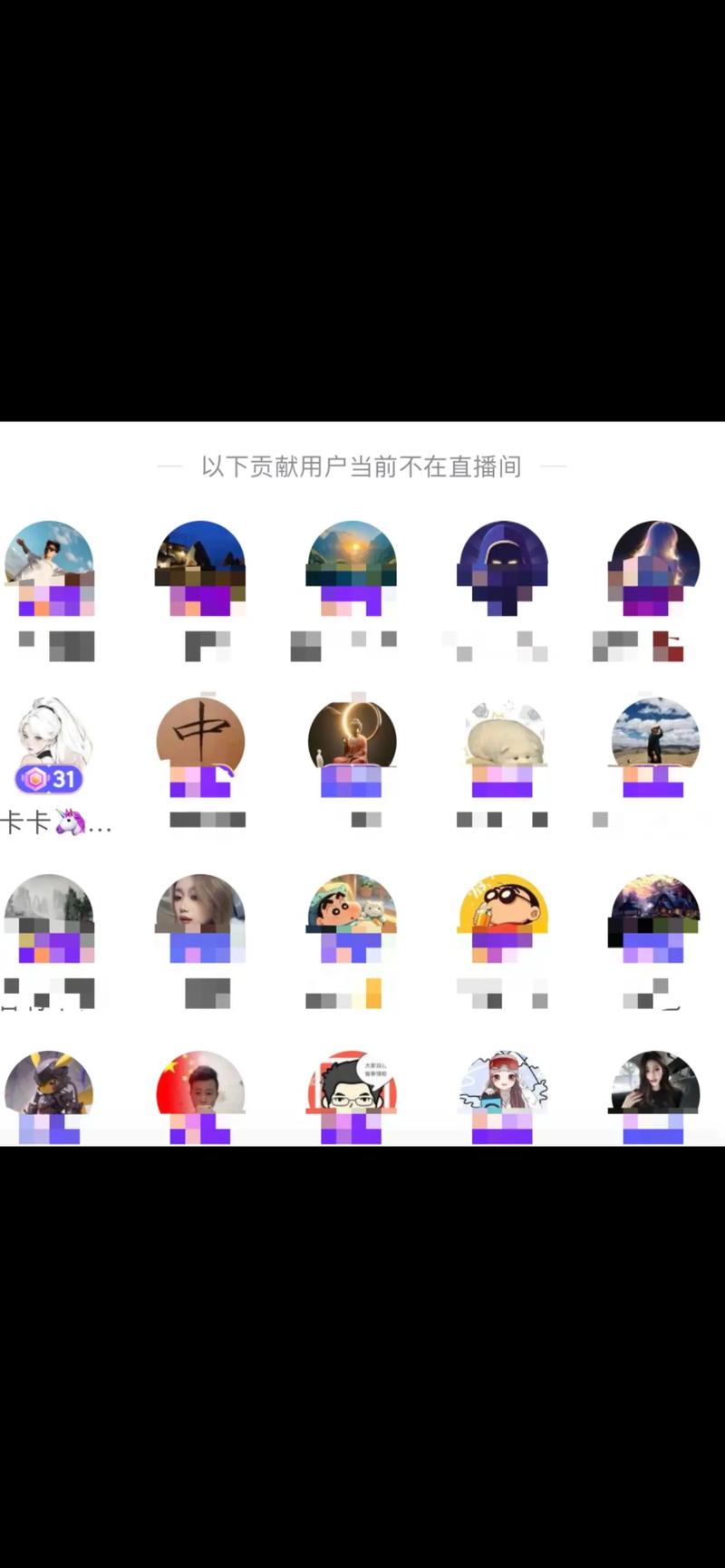The image size is (725, 1568).
Task: Open the Shin-chan with pets cartoon avatar
Action: [352, 910]
